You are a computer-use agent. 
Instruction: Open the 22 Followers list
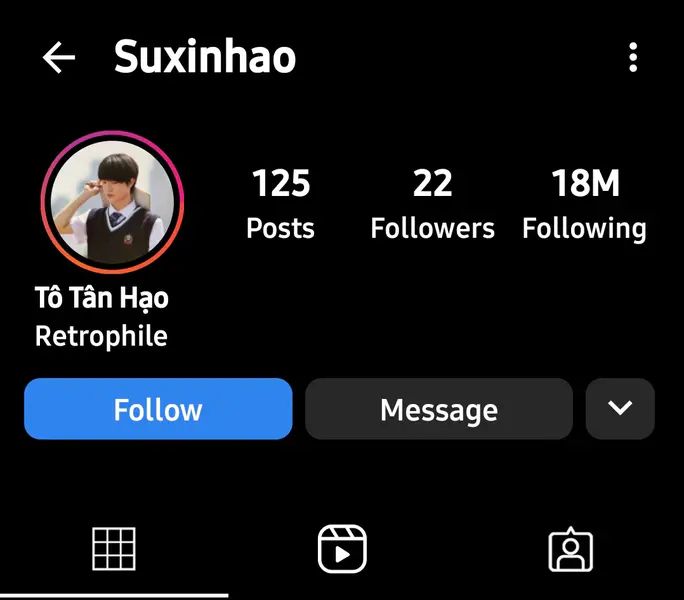tap(432, 205)
